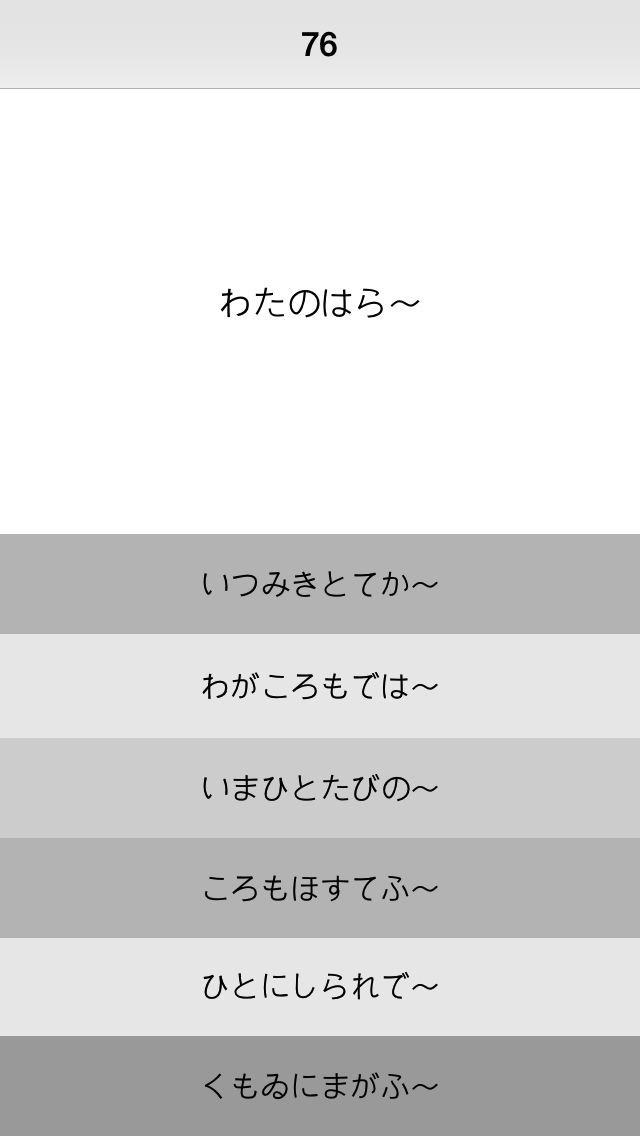The image size is (640, 1136).
Task: Choose the answer くもゐにまがふ〜
Action: (x=320, y=1086)
